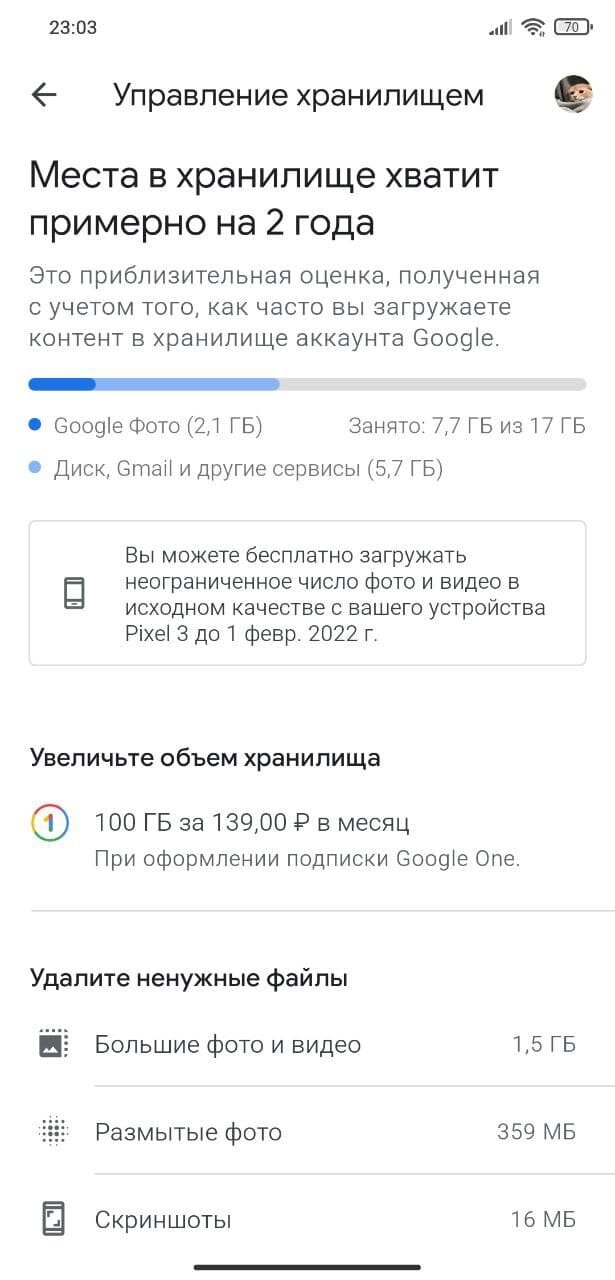
Task: Open the Размытые фото list
Action: pyautogui.click(x=307, y=1132)
